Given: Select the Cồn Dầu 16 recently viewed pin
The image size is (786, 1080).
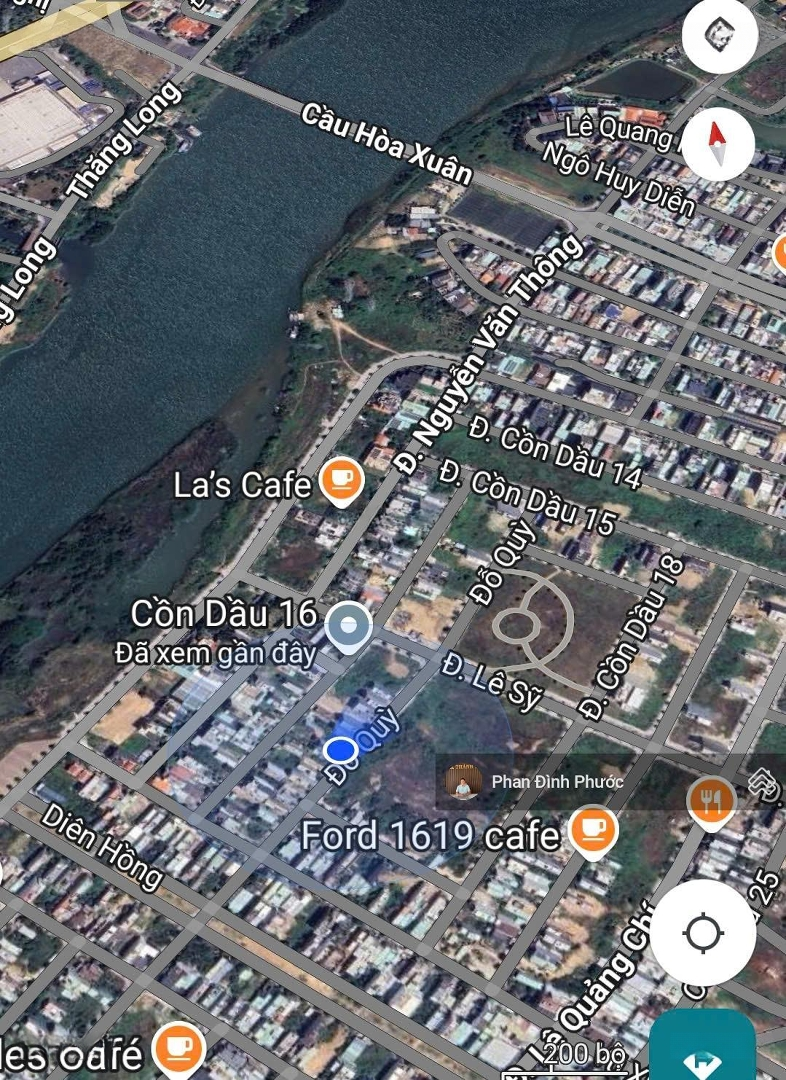Looking at the screenshot, I should tap(348, 629).
